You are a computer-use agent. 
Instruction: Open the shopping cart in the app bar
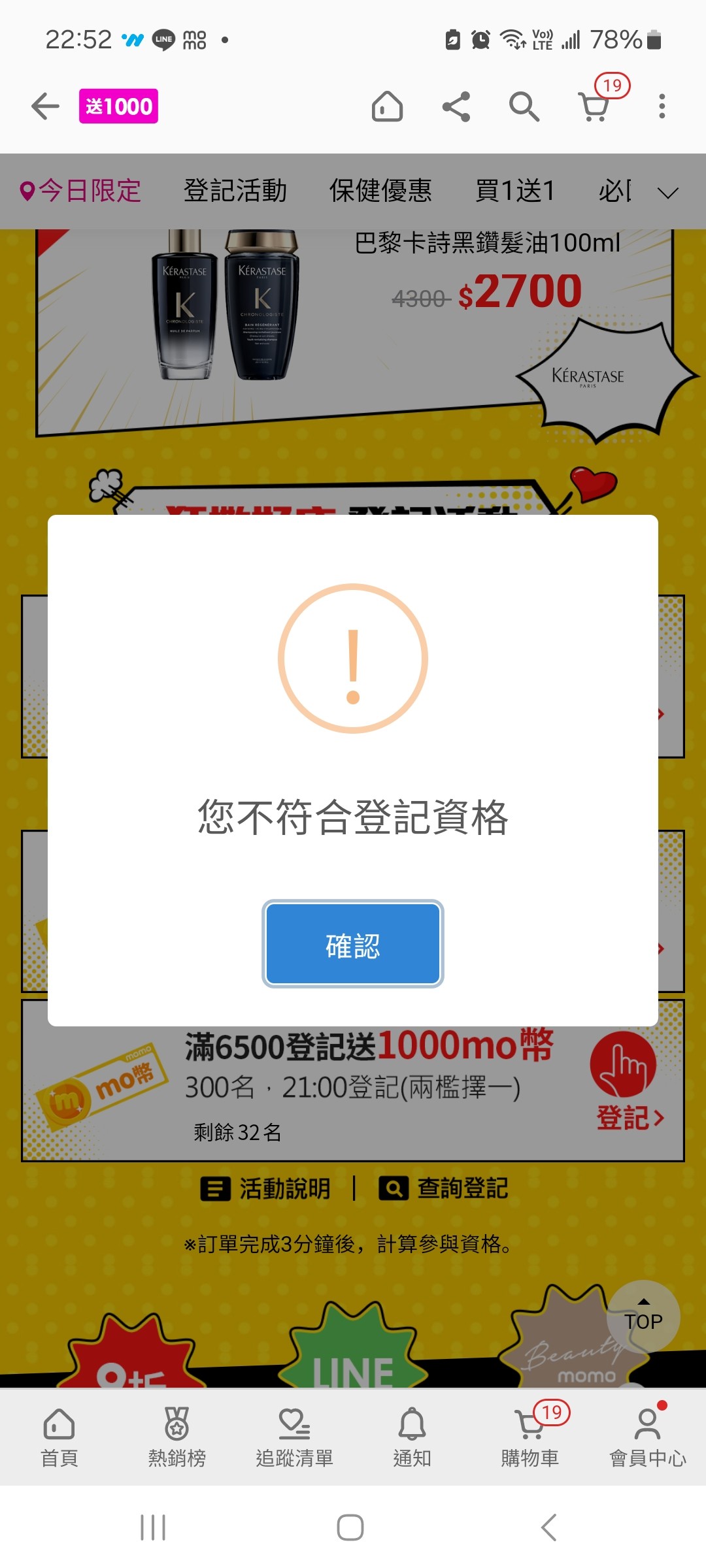pyautogui.click(x=595, y=106)
